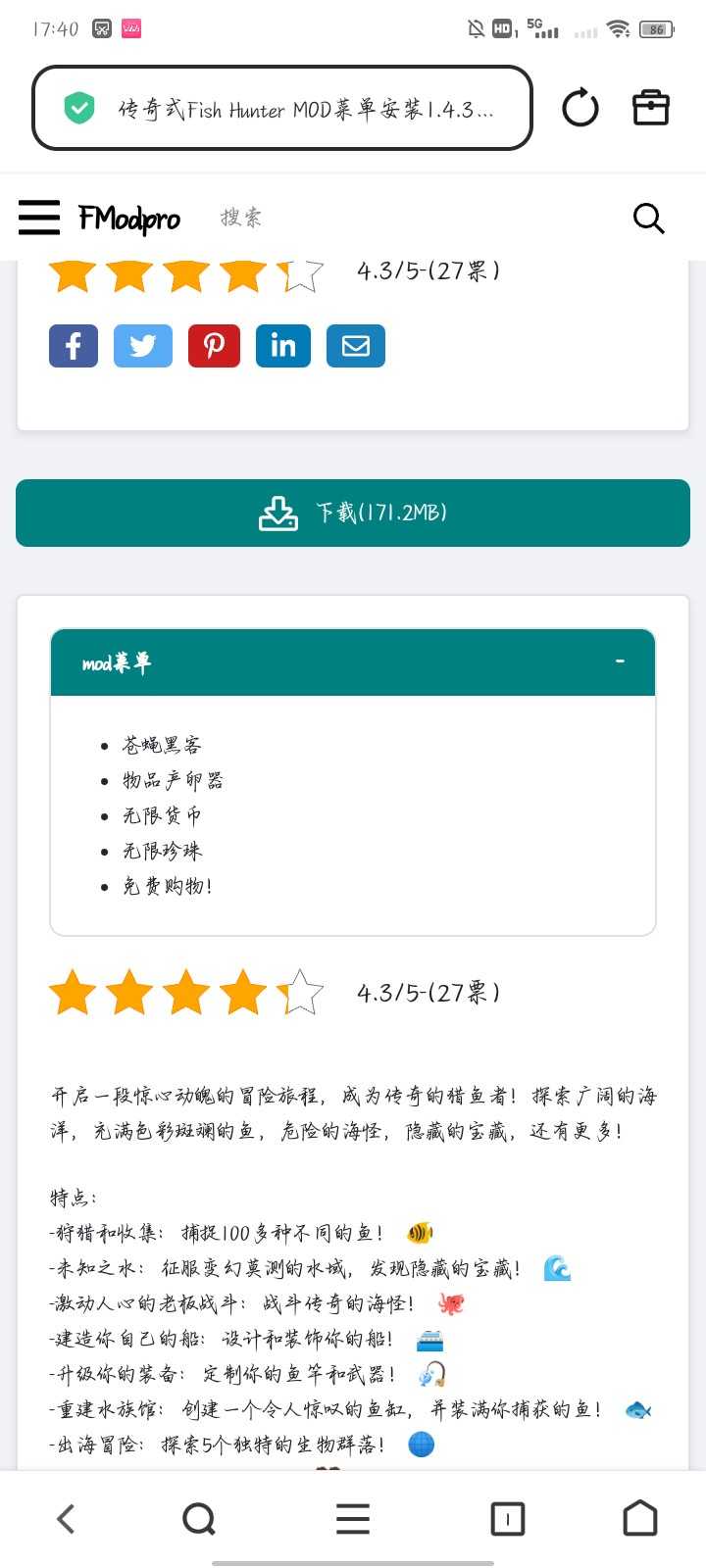This screenshot has height=1568, width=706.
Task: Pin this page on Pinterest
Action: tap(214, 346)
